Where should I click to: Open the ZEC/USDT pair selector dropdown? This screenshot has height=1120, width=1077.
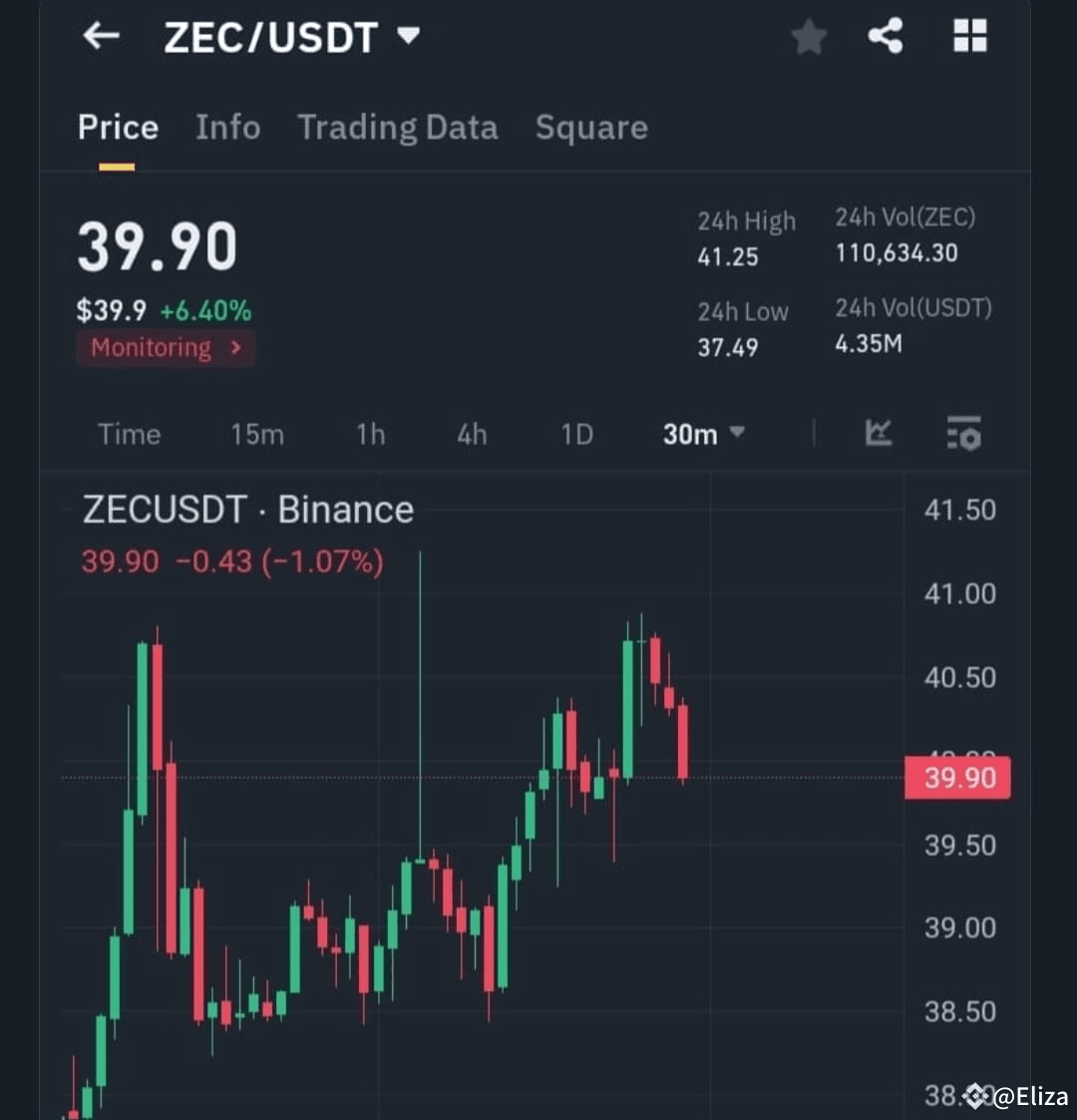(293, 36)
